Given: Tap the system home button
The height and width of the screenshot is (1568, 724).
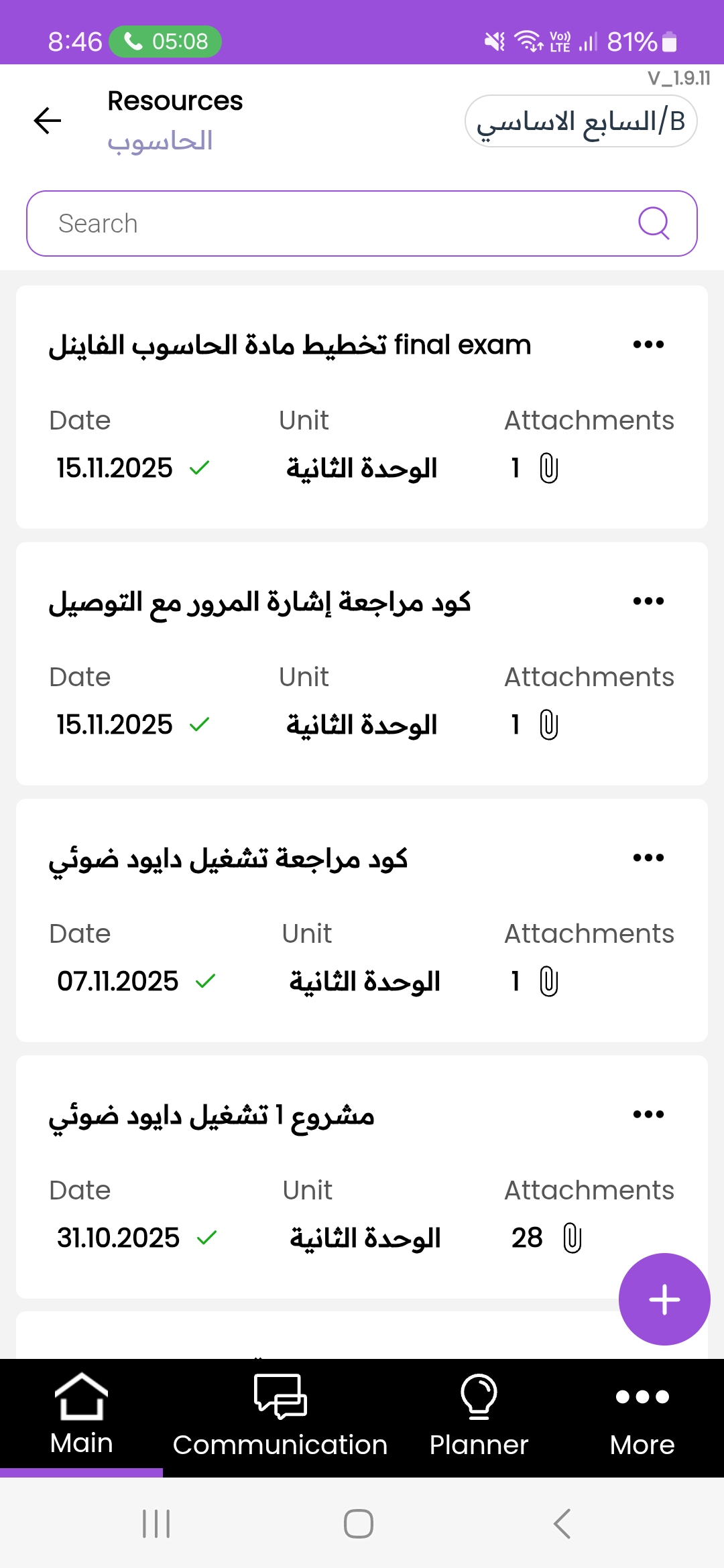Looking at the screenshot, I should [x=359, y=1524].
